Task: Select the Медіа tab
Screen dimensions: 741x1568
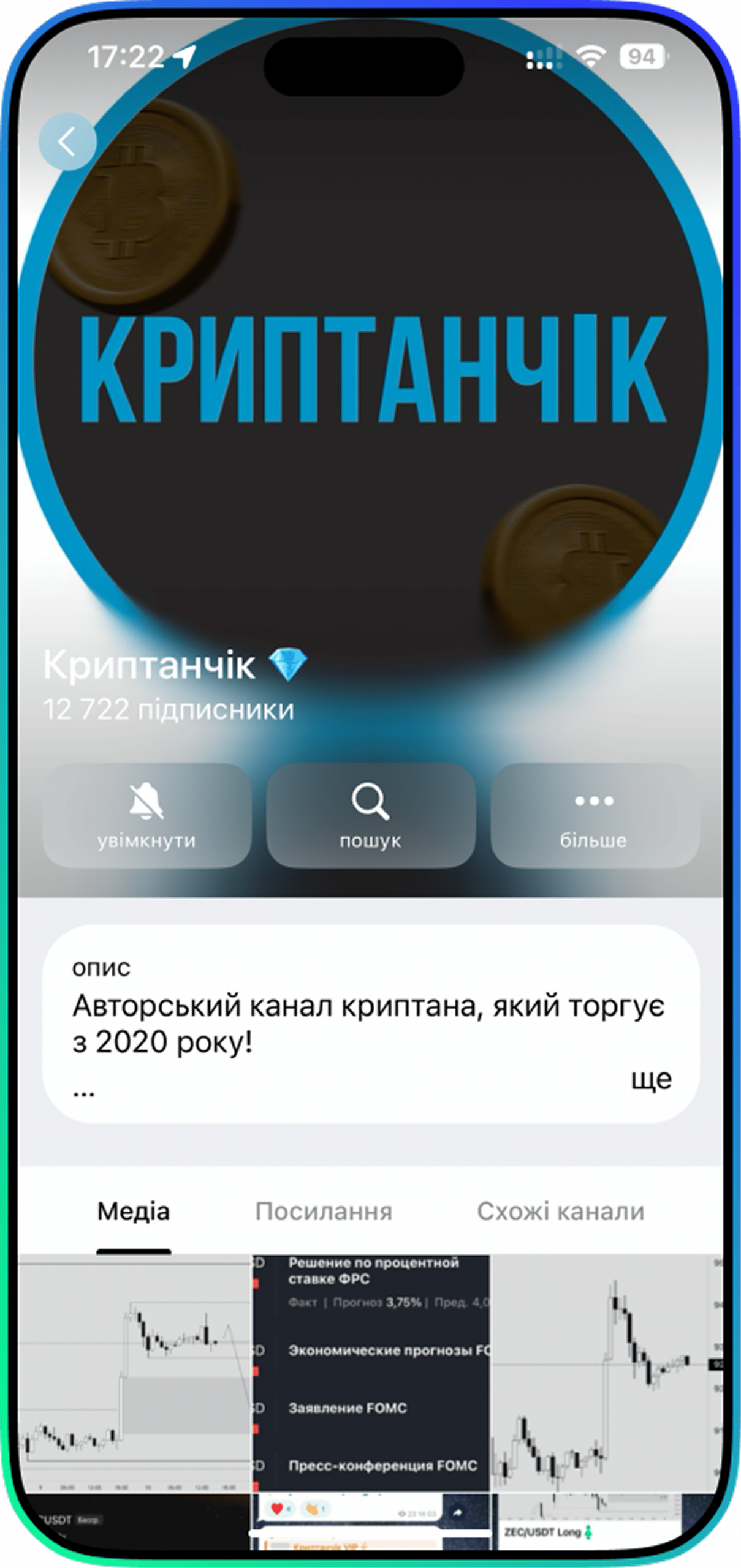Action: pyautogui.click(x=134, y=1211)
